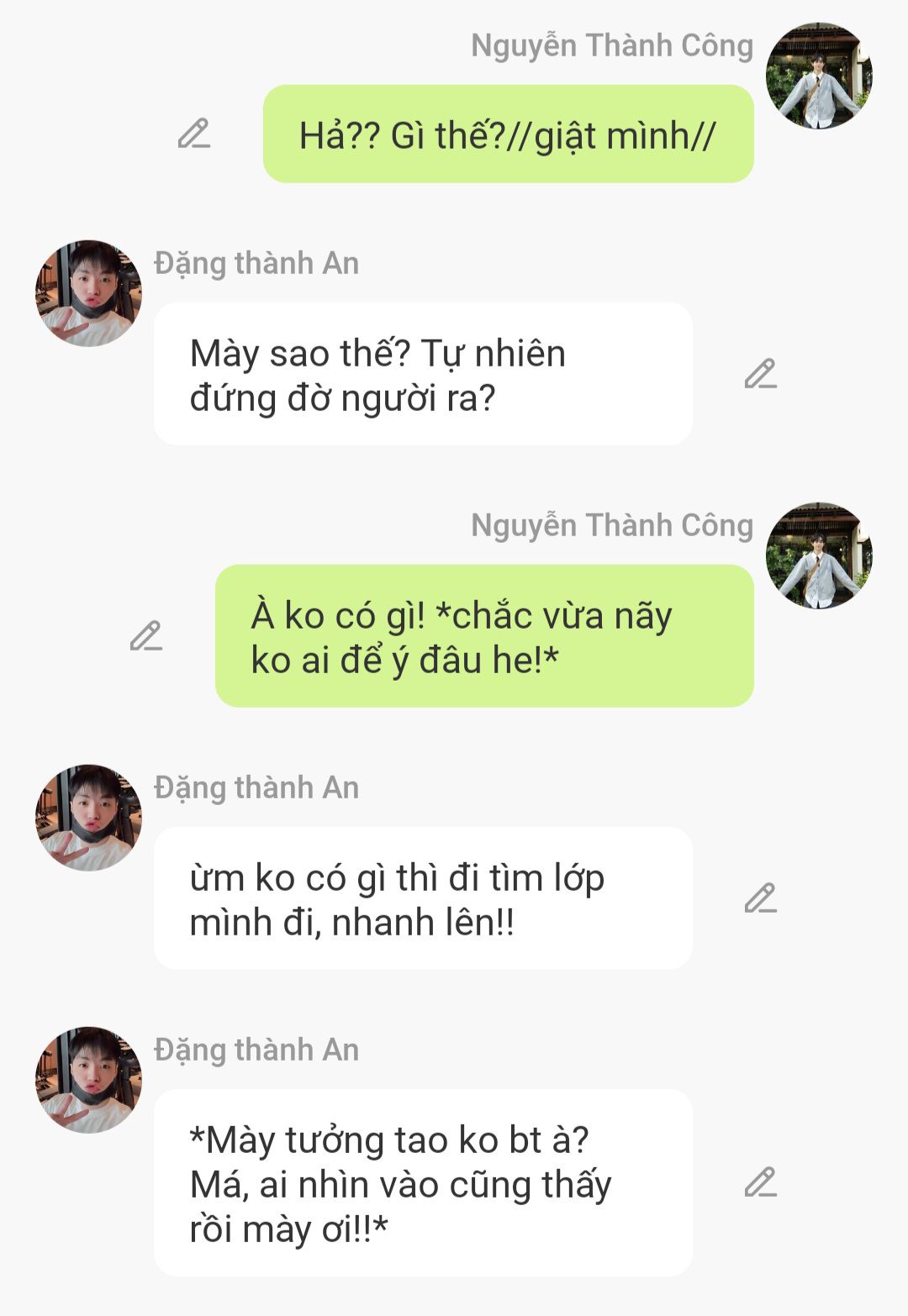
Task: Edit the "*Mày tưởng tao ko bt à?" message
Action: (x=760, y=1182)
